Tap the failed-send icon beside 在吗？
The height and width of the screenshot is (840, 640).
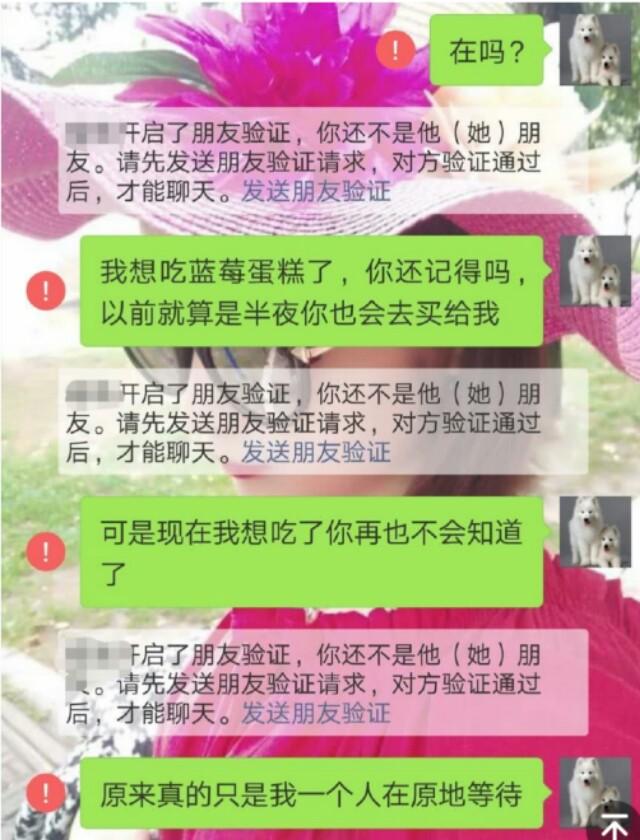tap(400, 50)
